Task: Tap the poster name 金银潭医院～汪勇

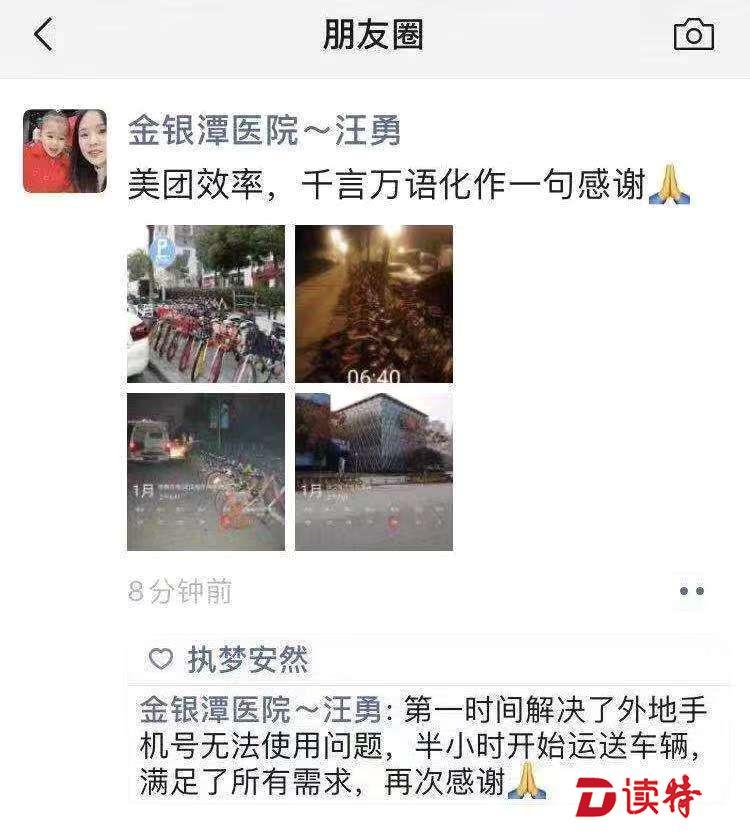Action: click(265, 130)
